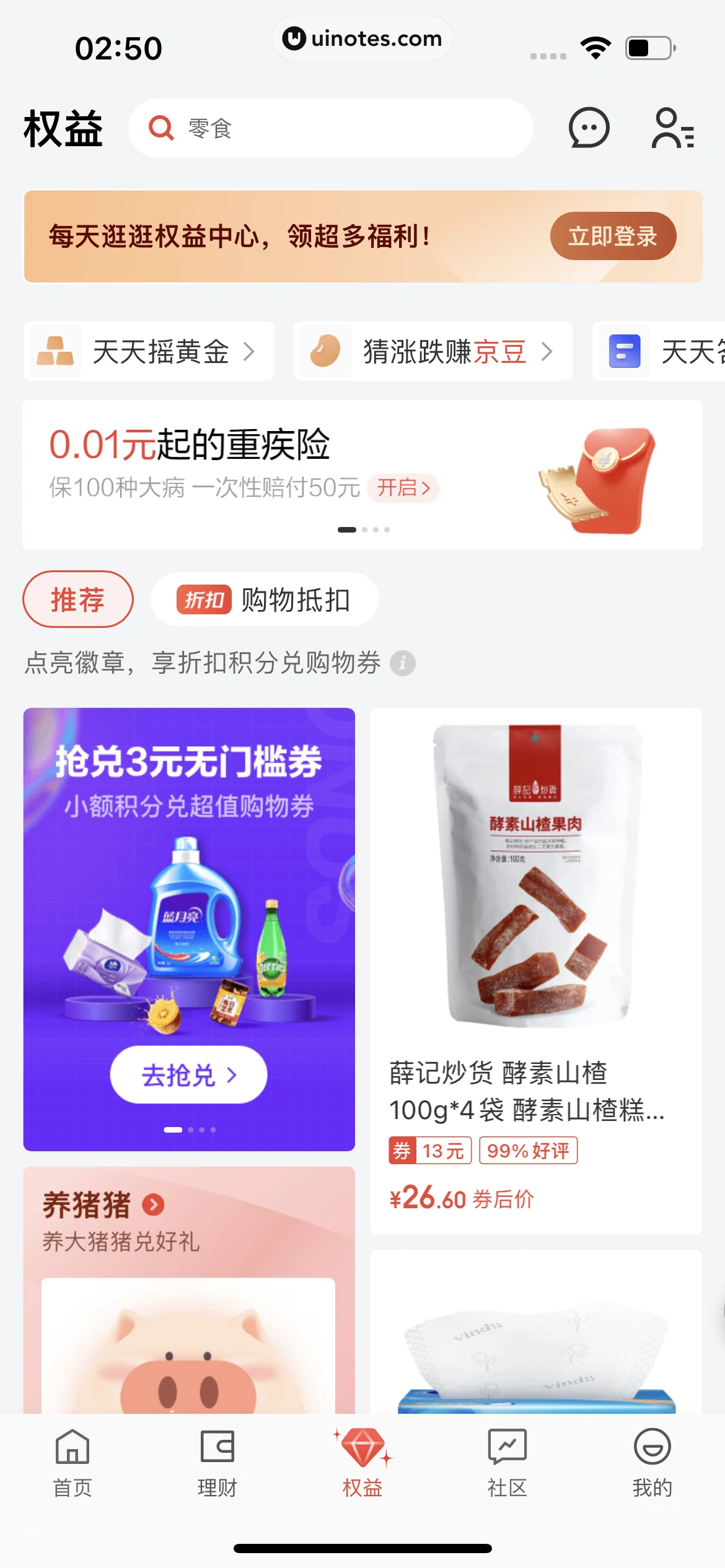Image resolution: width=725 pixels, height=1568 pixels.
Task: Tap 开启 on the 重疾险 banner
Action: 403,488
